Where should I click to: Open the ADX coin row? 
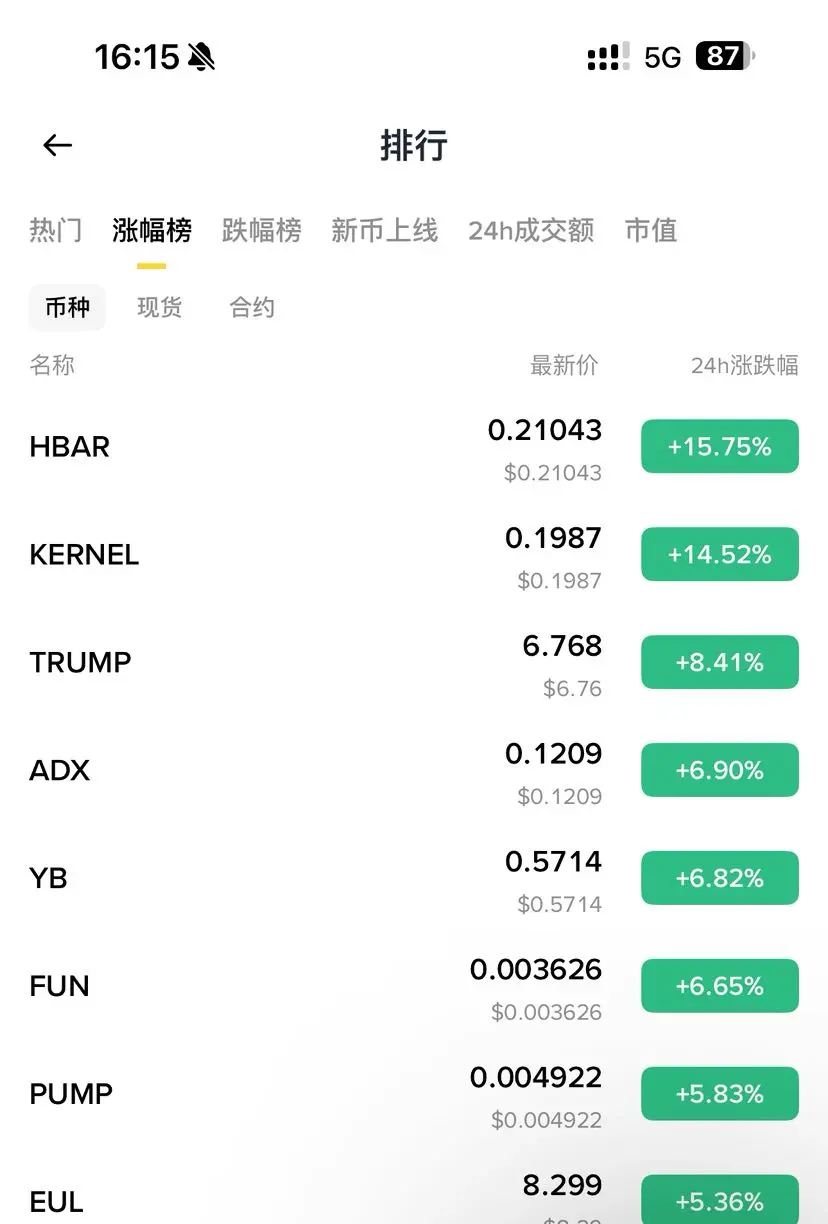pos(60,771)
